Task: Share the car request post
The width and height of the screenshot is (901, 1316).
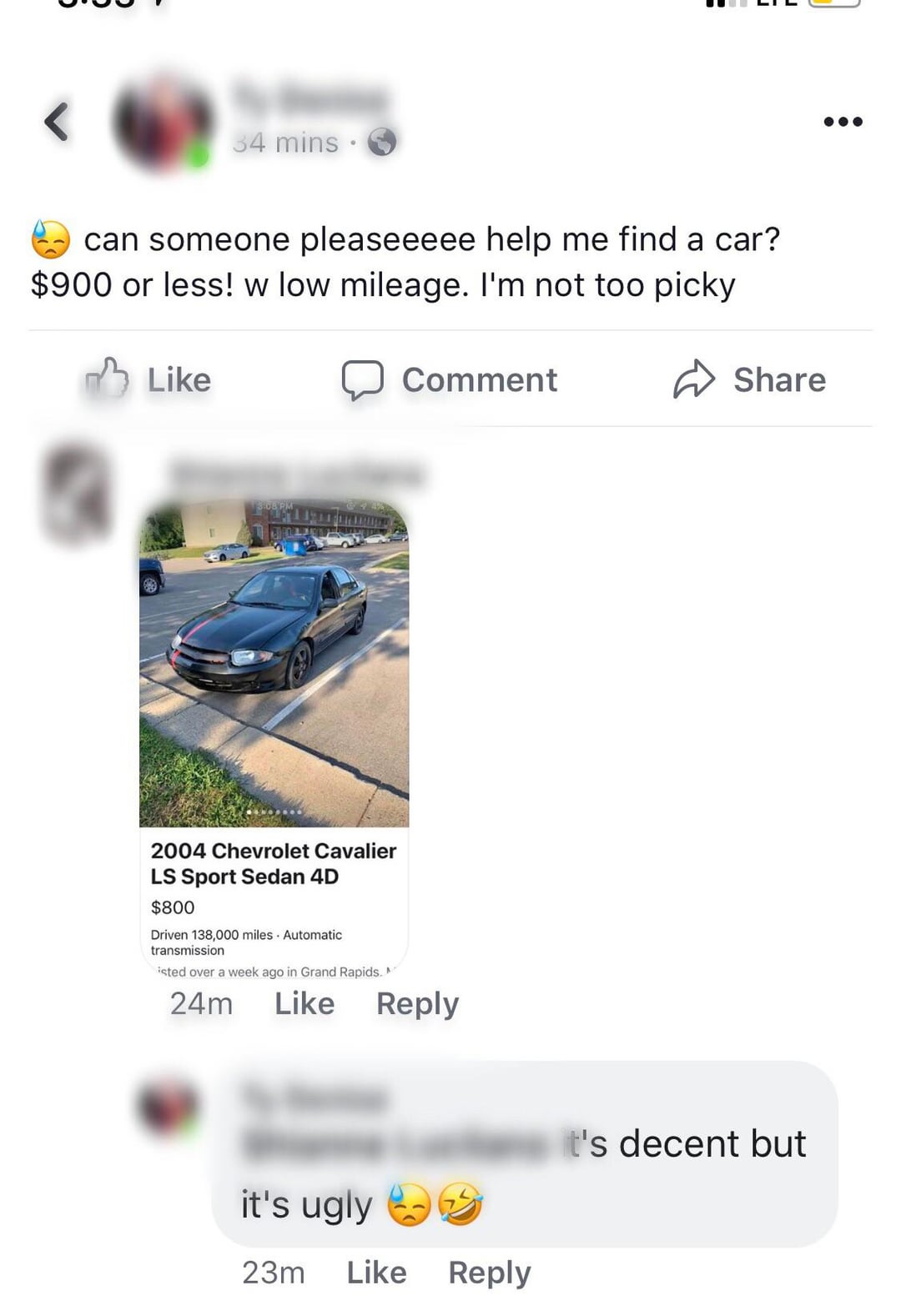Action: click(x=749, y=380)
